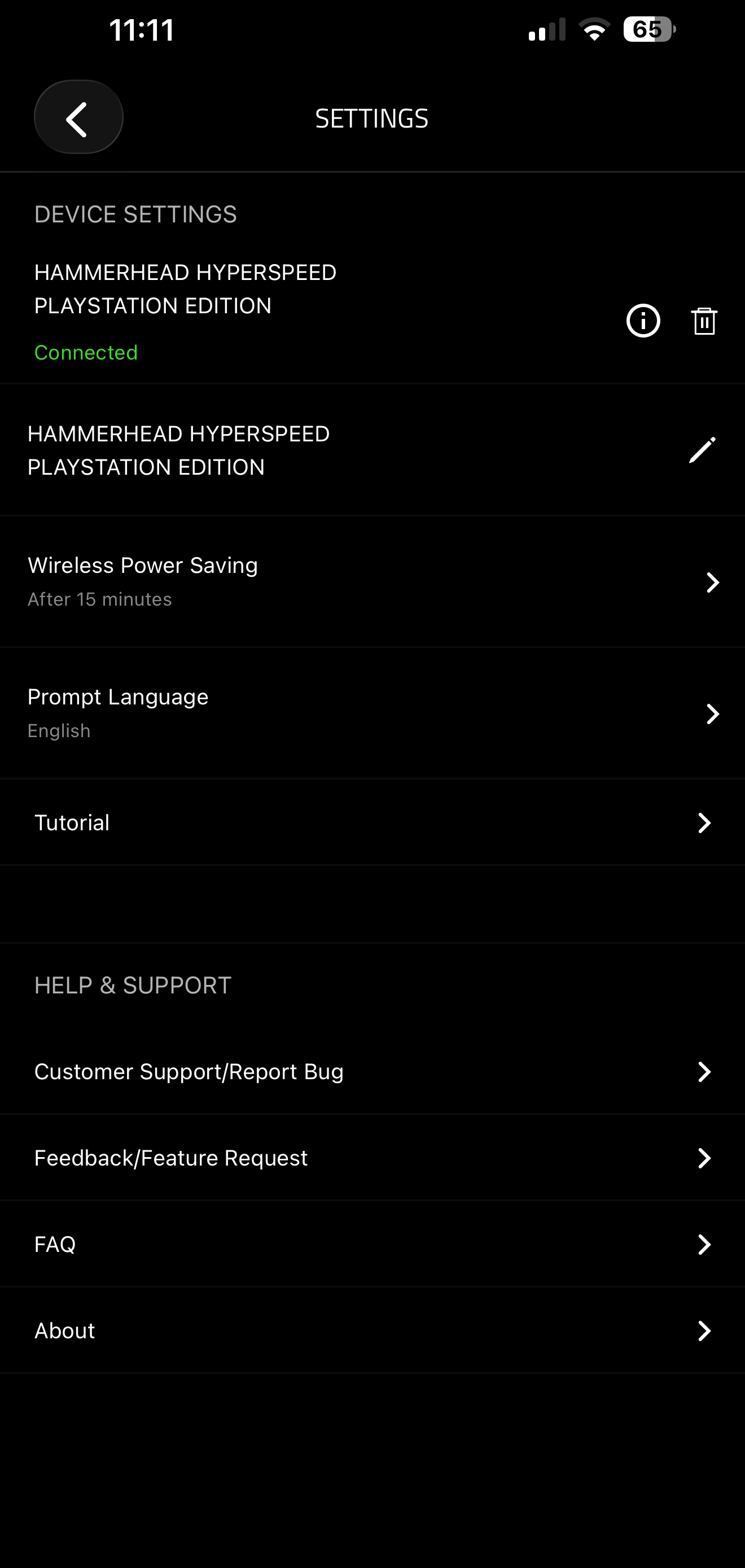Select the HELP & SUPPORT section header
Viewport: 745px width, 1568px height.
133,985
